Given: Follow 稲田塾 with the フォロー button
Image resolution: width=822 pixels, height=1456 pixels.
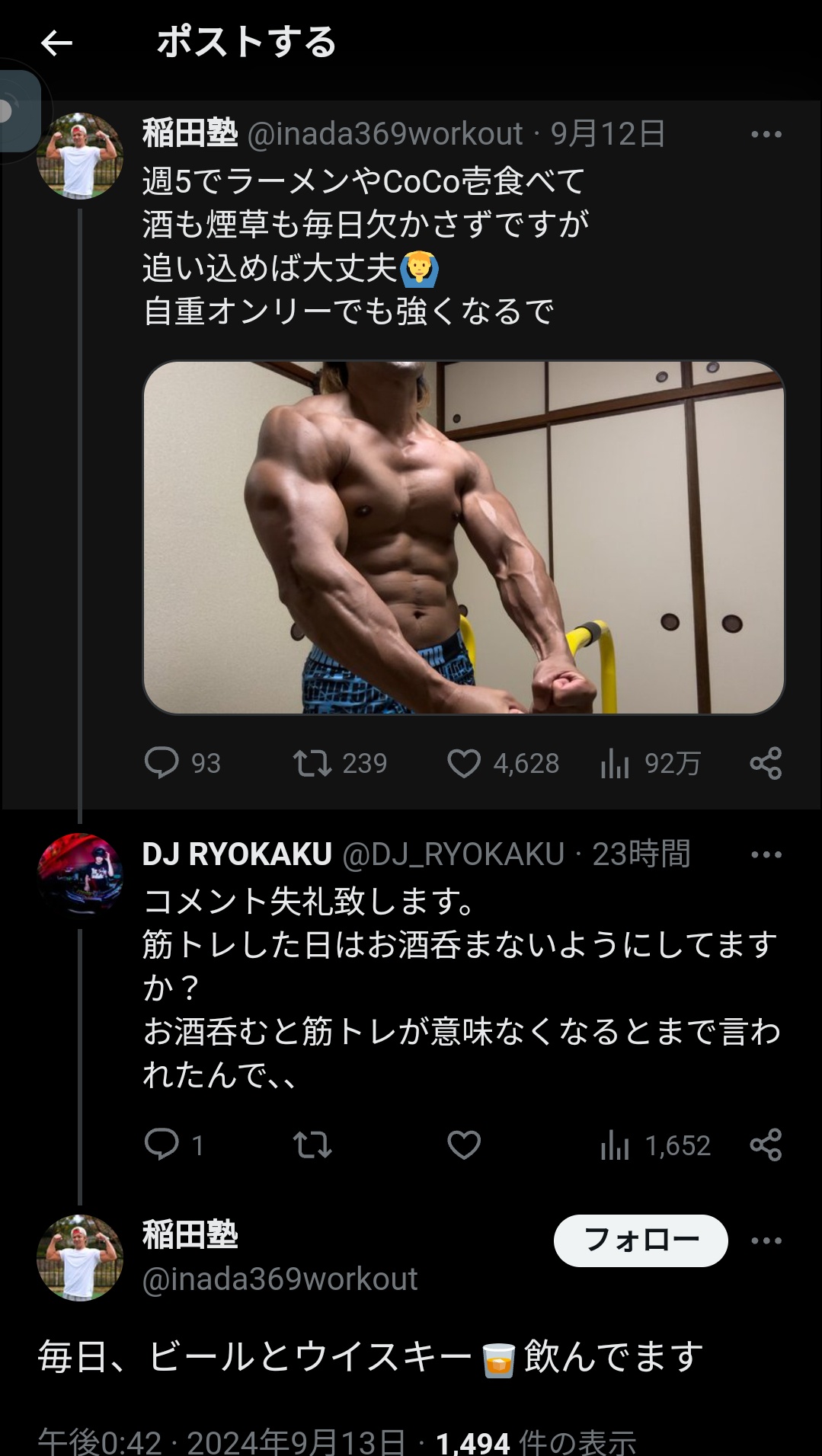Looking at the screenshot, I should pos(640,1240).
